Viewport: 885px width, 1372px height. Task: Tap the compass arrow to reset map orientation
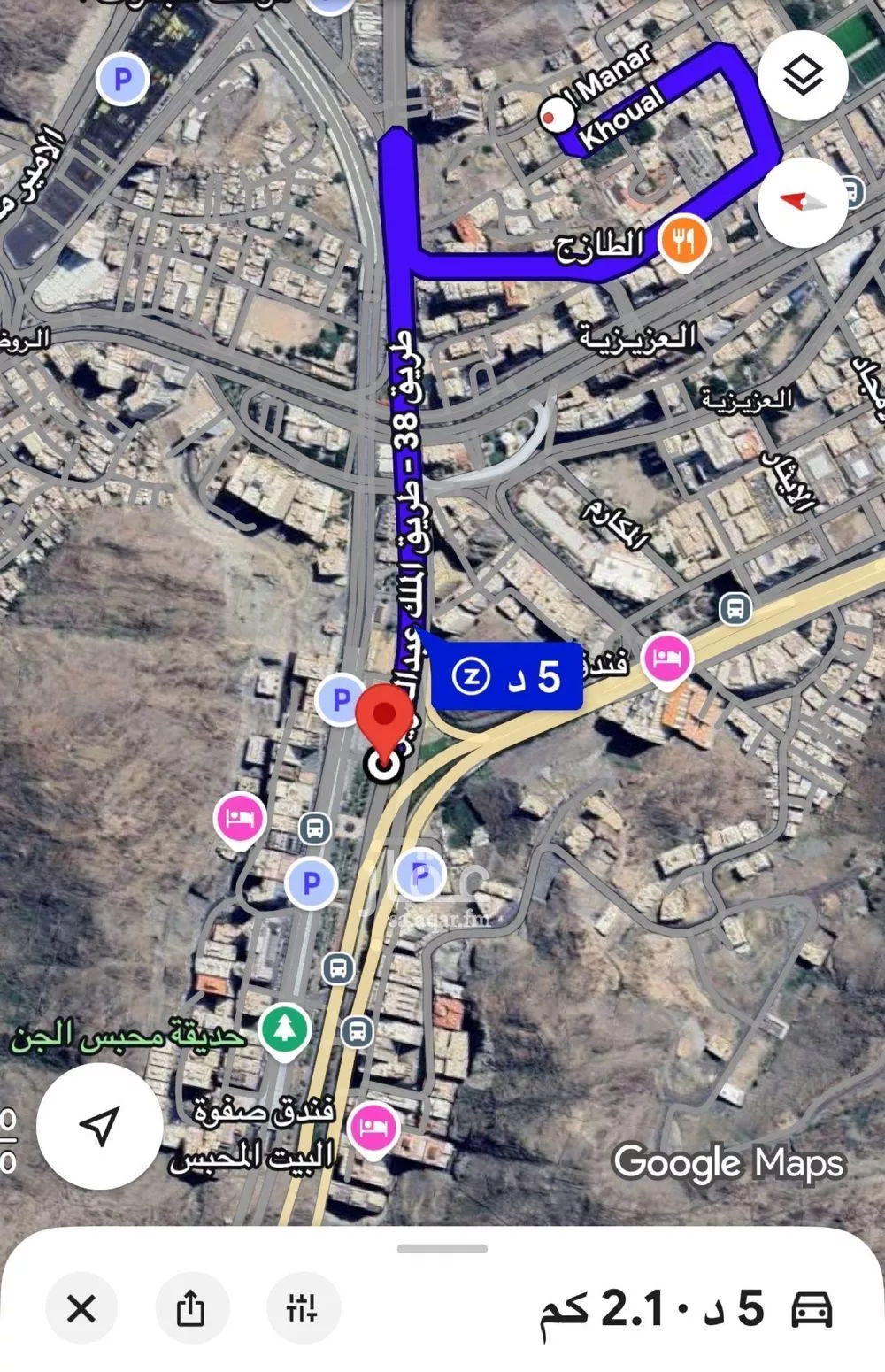coord(802,201)
